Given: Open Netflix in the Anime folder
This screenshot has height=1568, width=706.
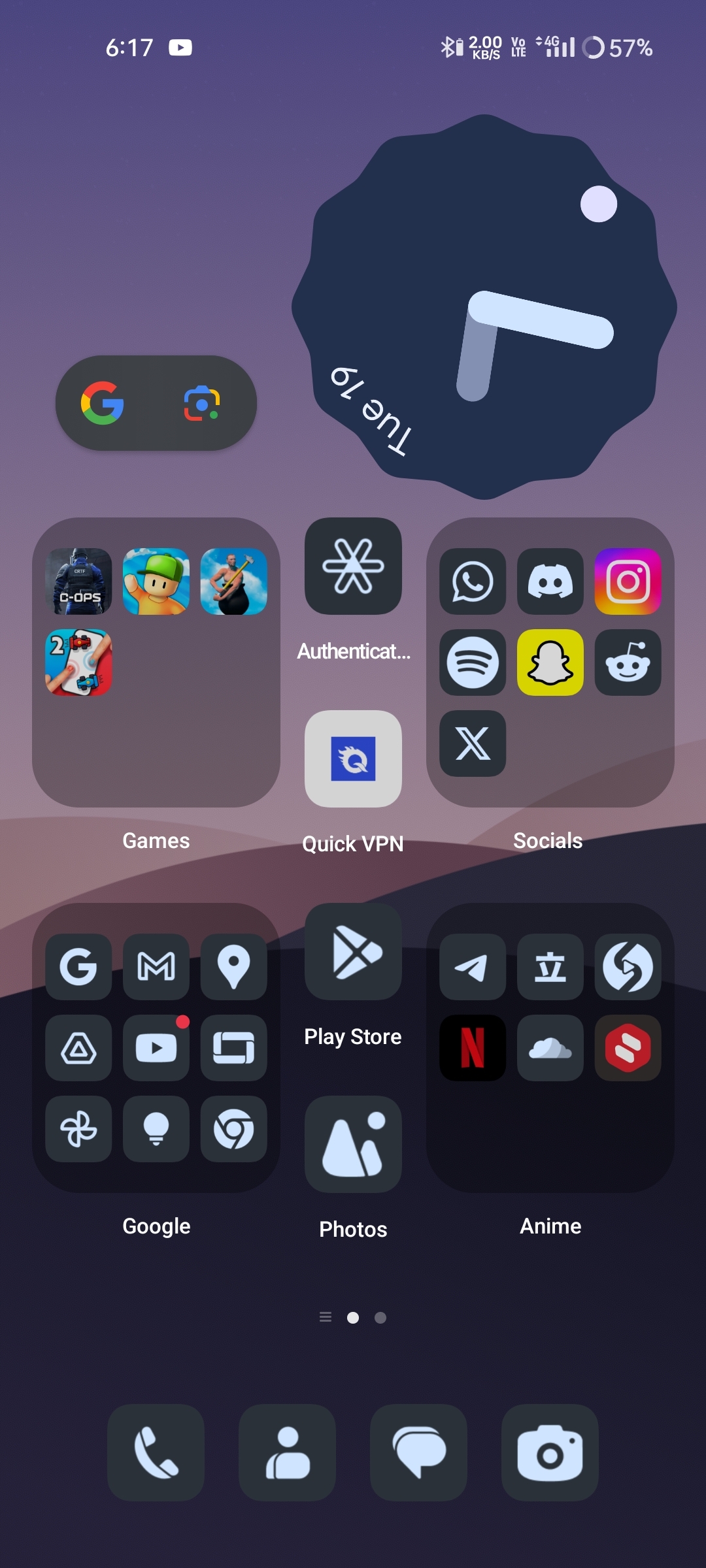Looking at the screenshot, I should coord(473,1048).
